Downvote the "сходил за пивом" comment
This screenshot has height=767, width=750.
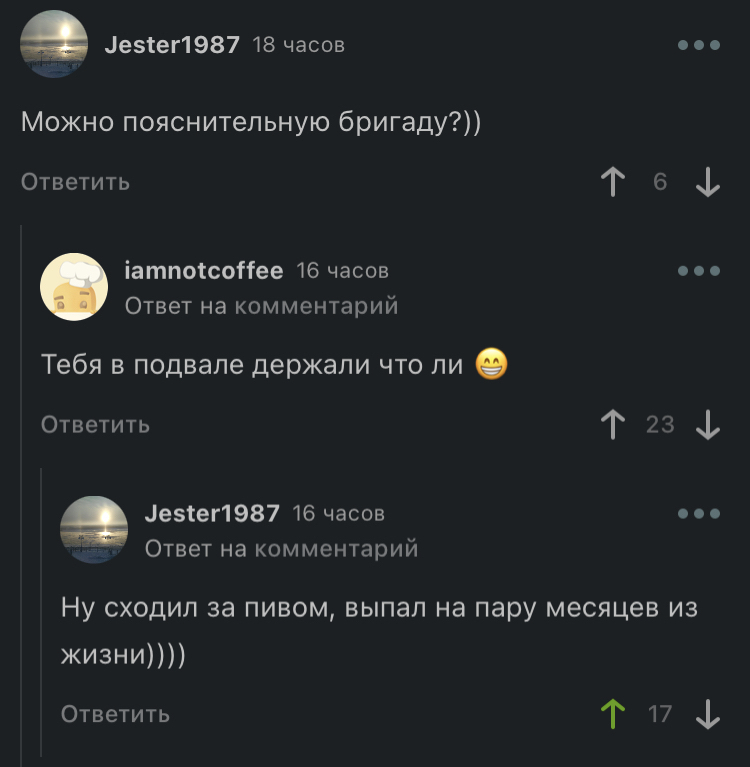(707, 714)
